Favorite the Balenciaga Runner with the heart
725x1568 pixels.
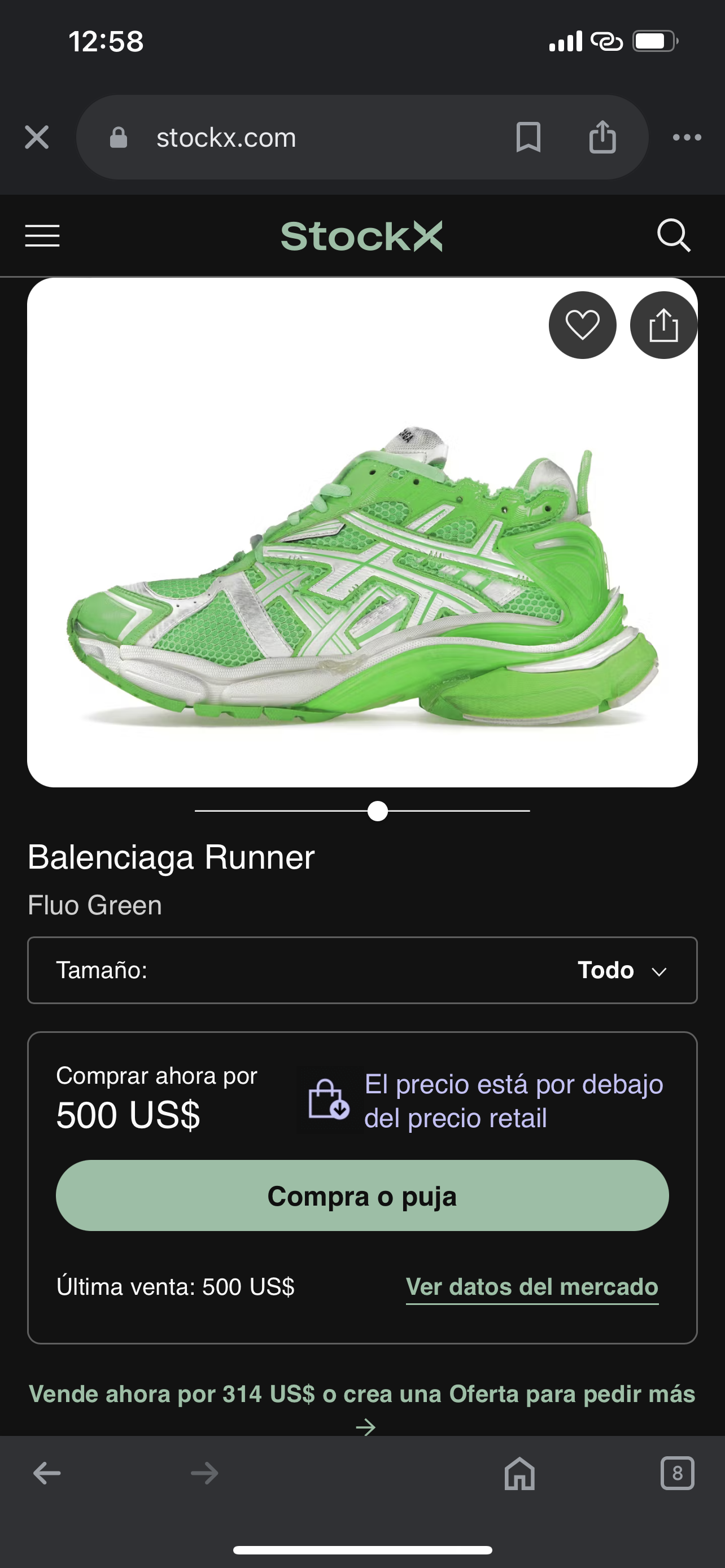coord(582,325)
